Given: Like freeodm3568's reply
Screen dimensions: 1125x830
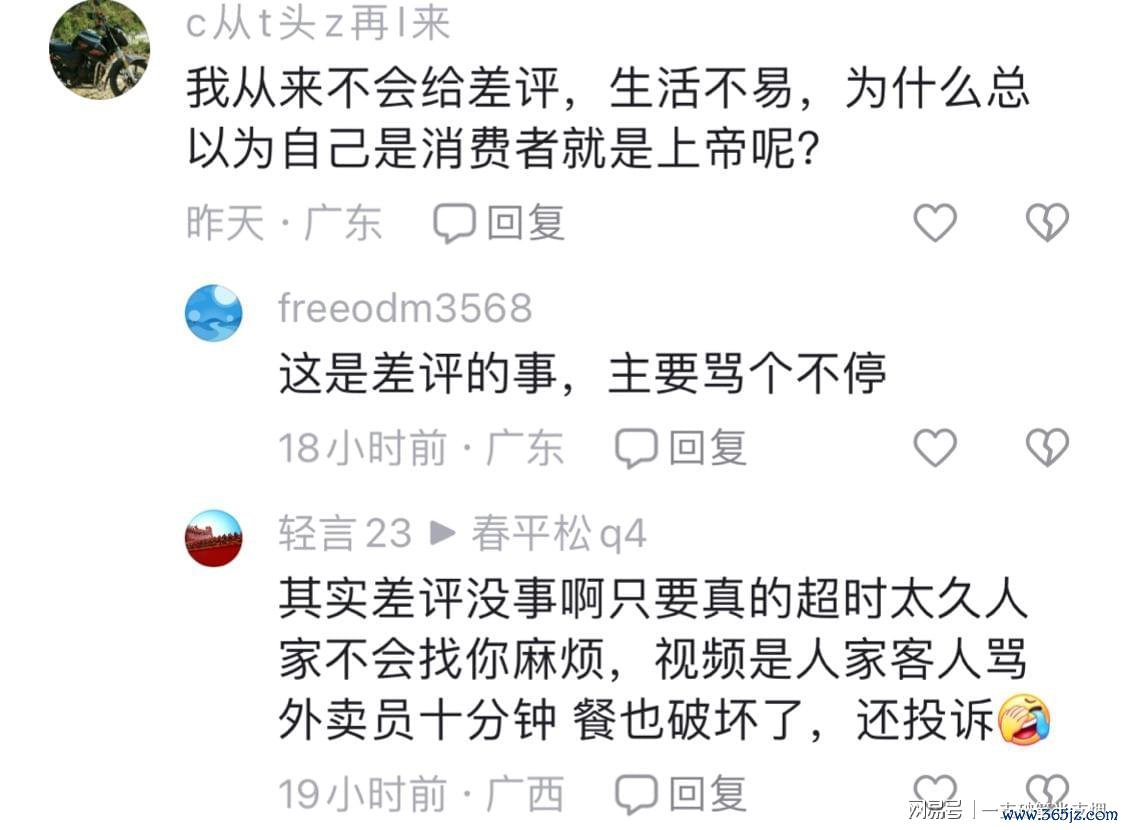Looking at the screenshot, I should tap(936, 448).
